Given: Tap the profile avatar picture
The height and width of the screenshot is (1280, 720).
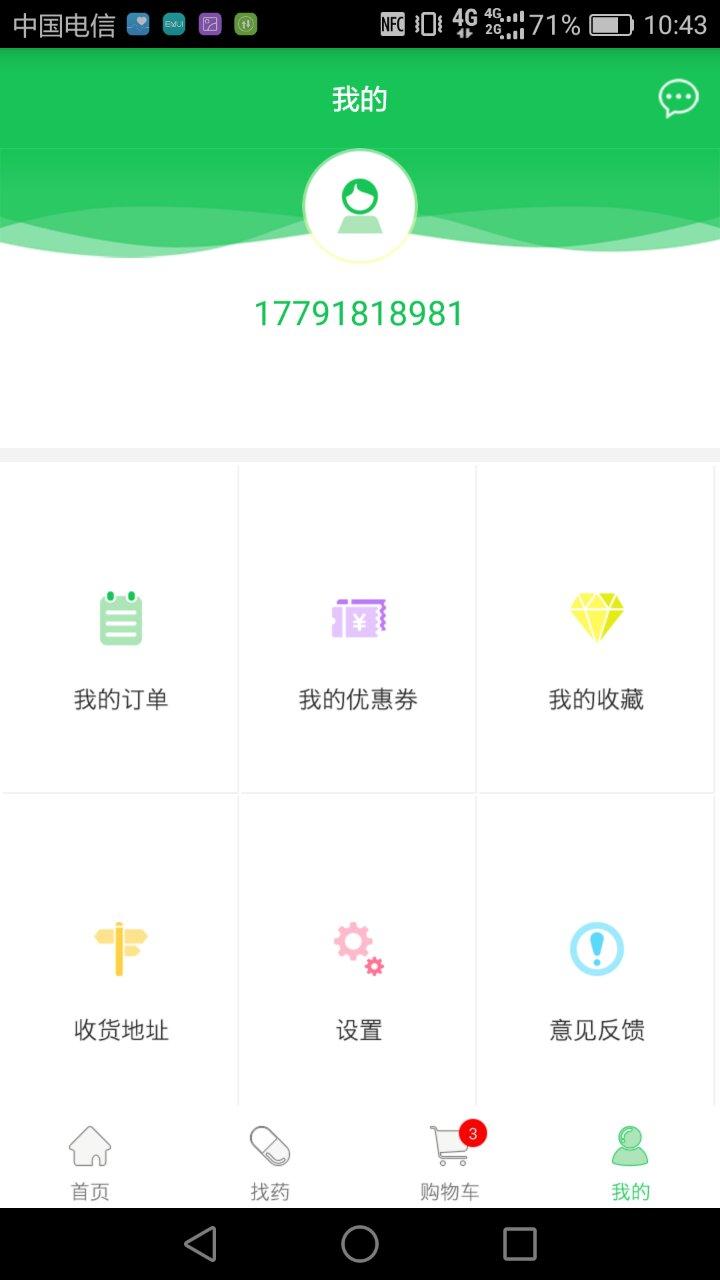Looking at the screenshot, I should pos(360,206).
